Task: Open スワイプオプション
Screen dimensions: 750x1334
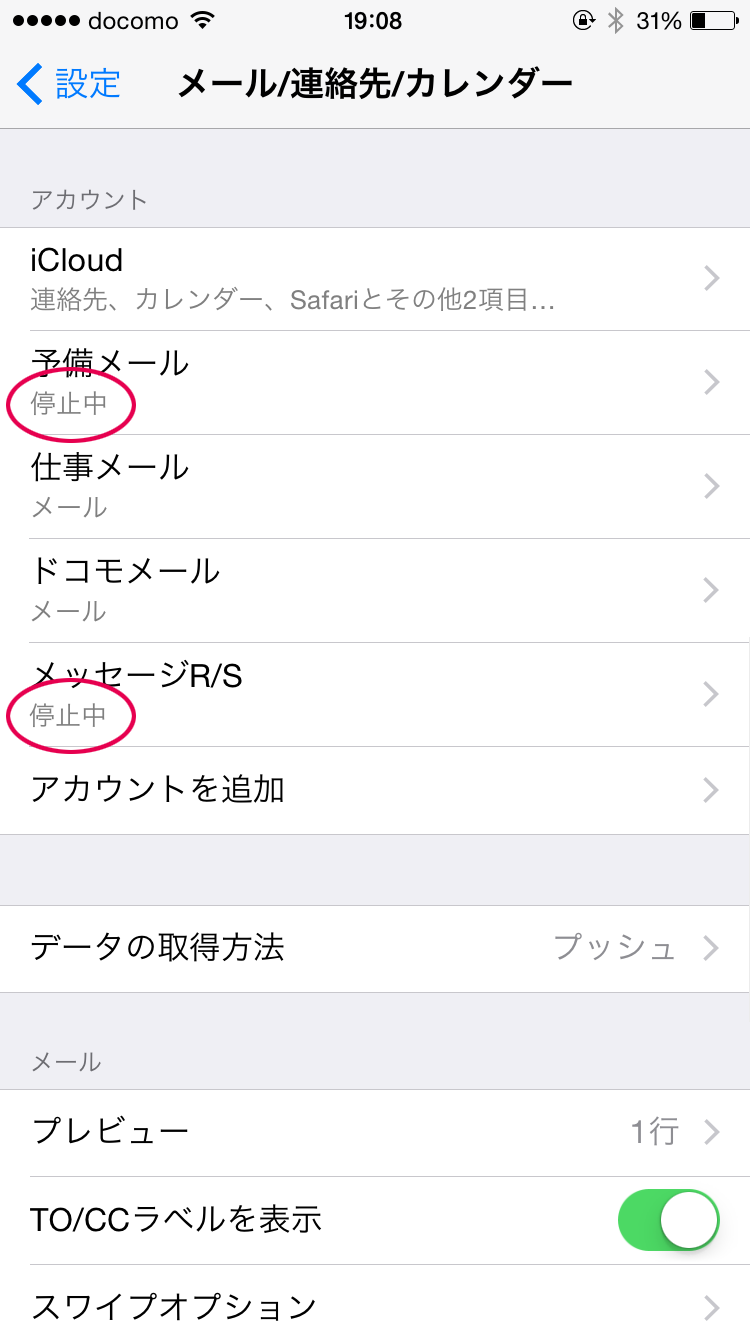Action: pyautogui.click(x=375, y=1300)
